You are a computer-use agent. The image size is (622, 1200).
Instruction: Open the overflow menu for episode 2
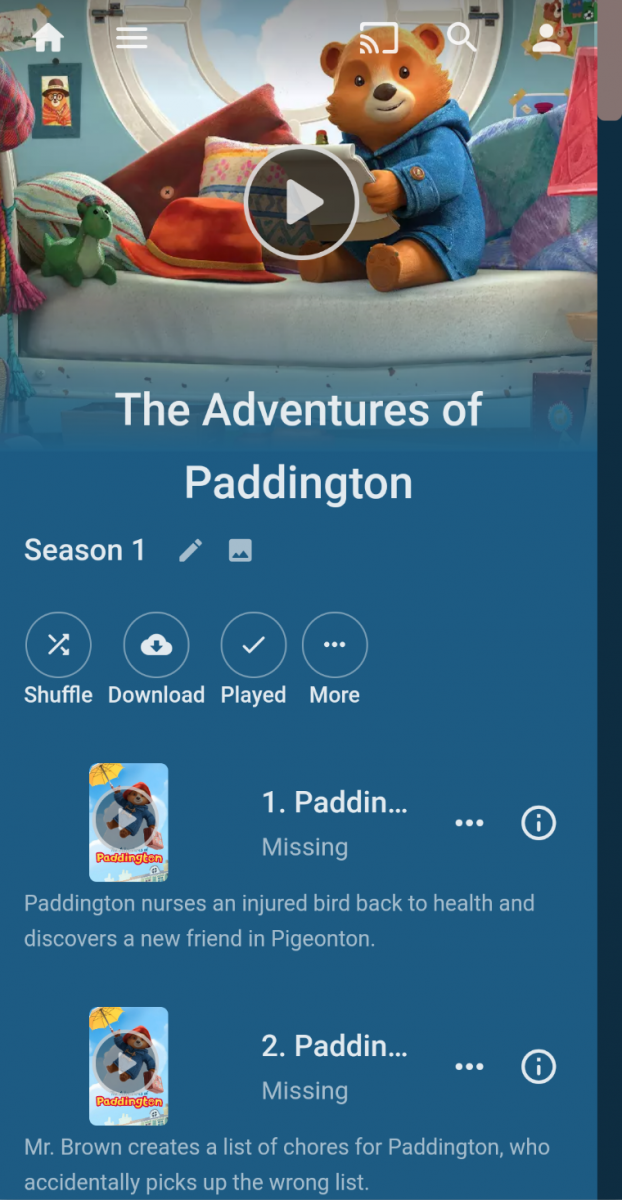point(469,1067)
